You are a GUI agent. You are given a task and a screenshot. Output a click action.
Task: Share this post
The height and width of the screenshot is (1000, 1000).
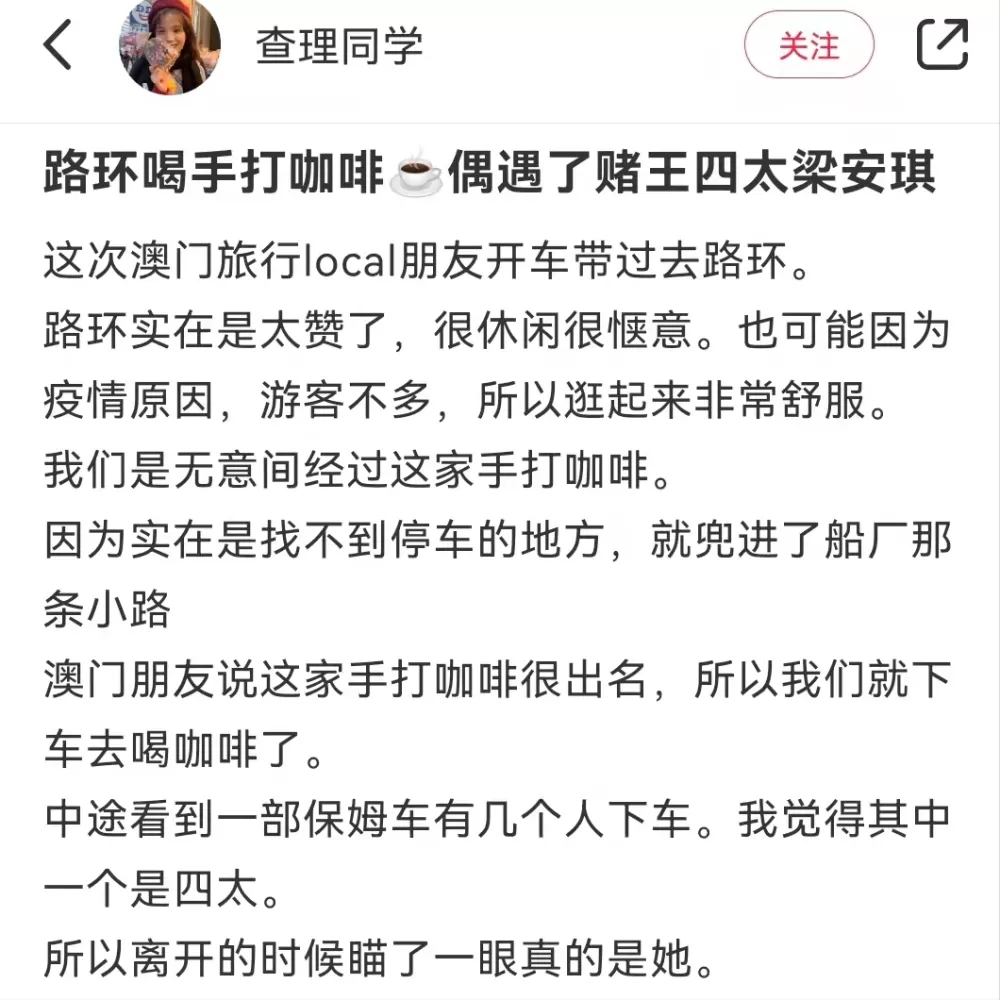(x=943, y=44)
